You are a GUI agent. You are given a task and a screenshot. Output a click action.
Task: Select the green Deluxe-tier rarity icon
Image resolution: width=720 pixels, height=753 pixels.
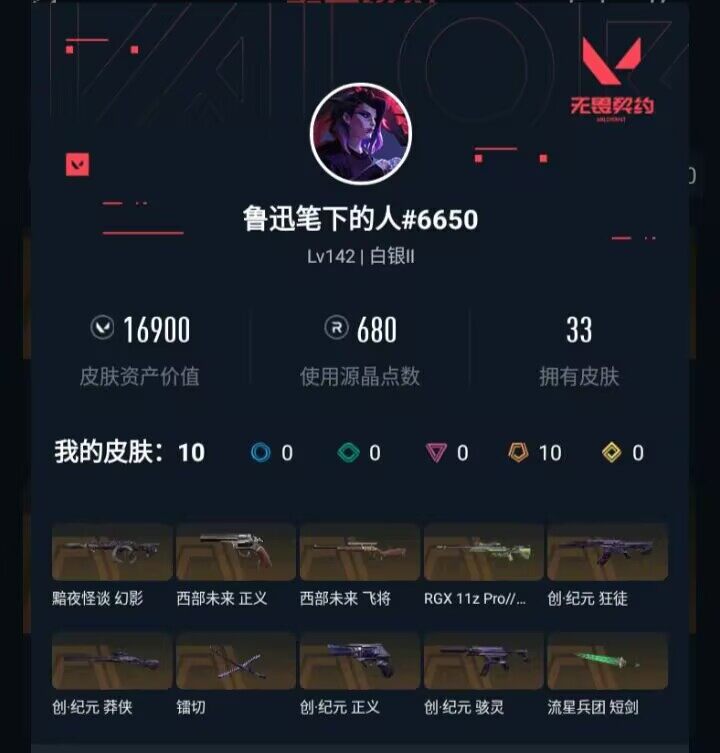point(347,453)
